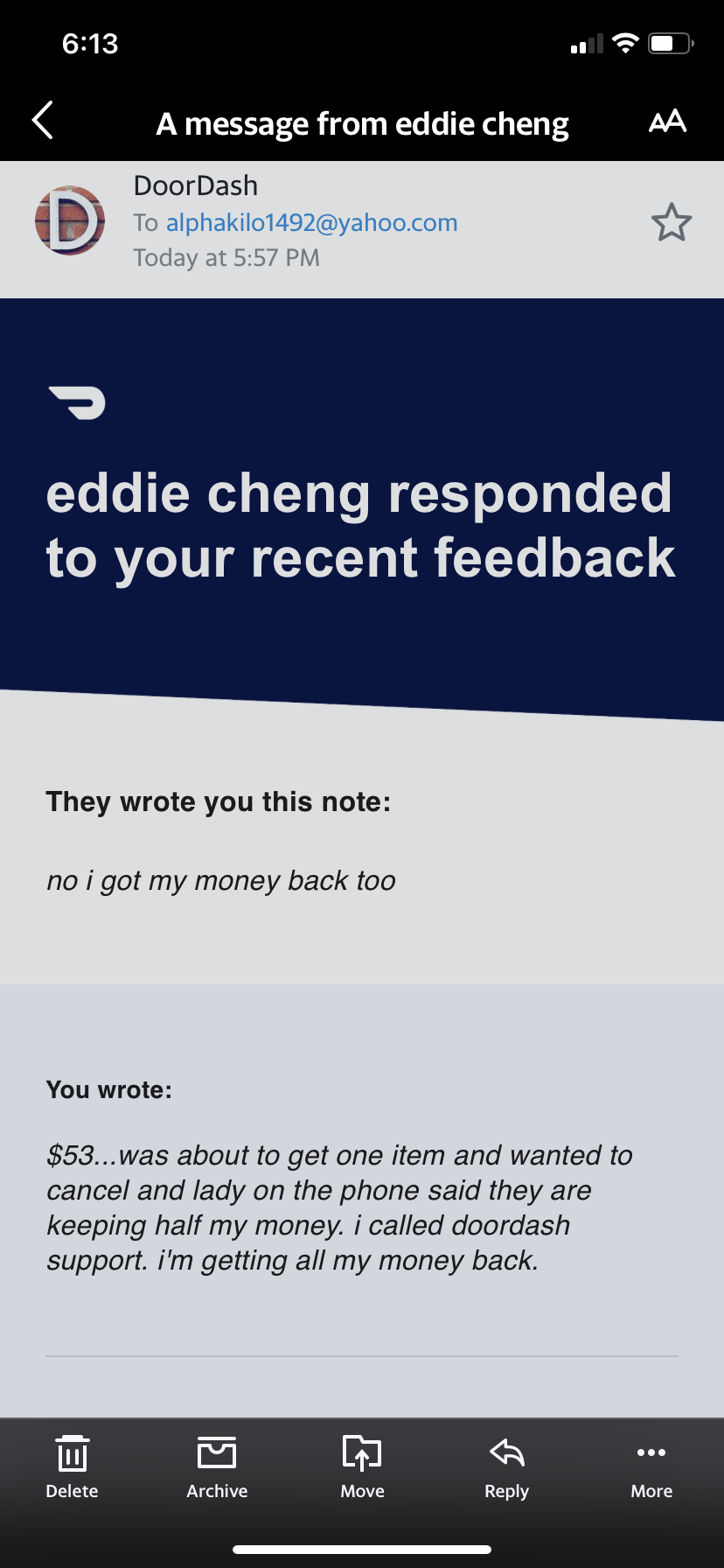Delete this email
Screen dimensions: 724x1568
click(x=72, y=1467)
